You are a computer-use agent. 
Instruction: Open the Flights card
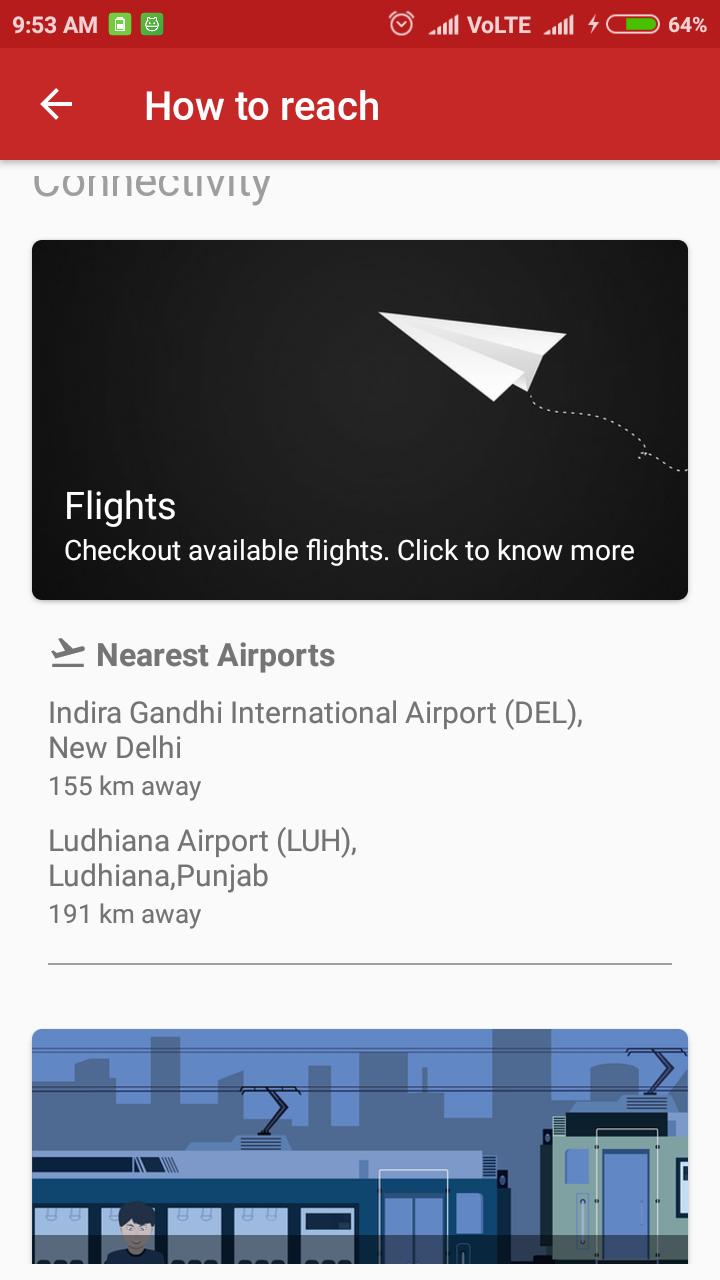coord(360,420)
